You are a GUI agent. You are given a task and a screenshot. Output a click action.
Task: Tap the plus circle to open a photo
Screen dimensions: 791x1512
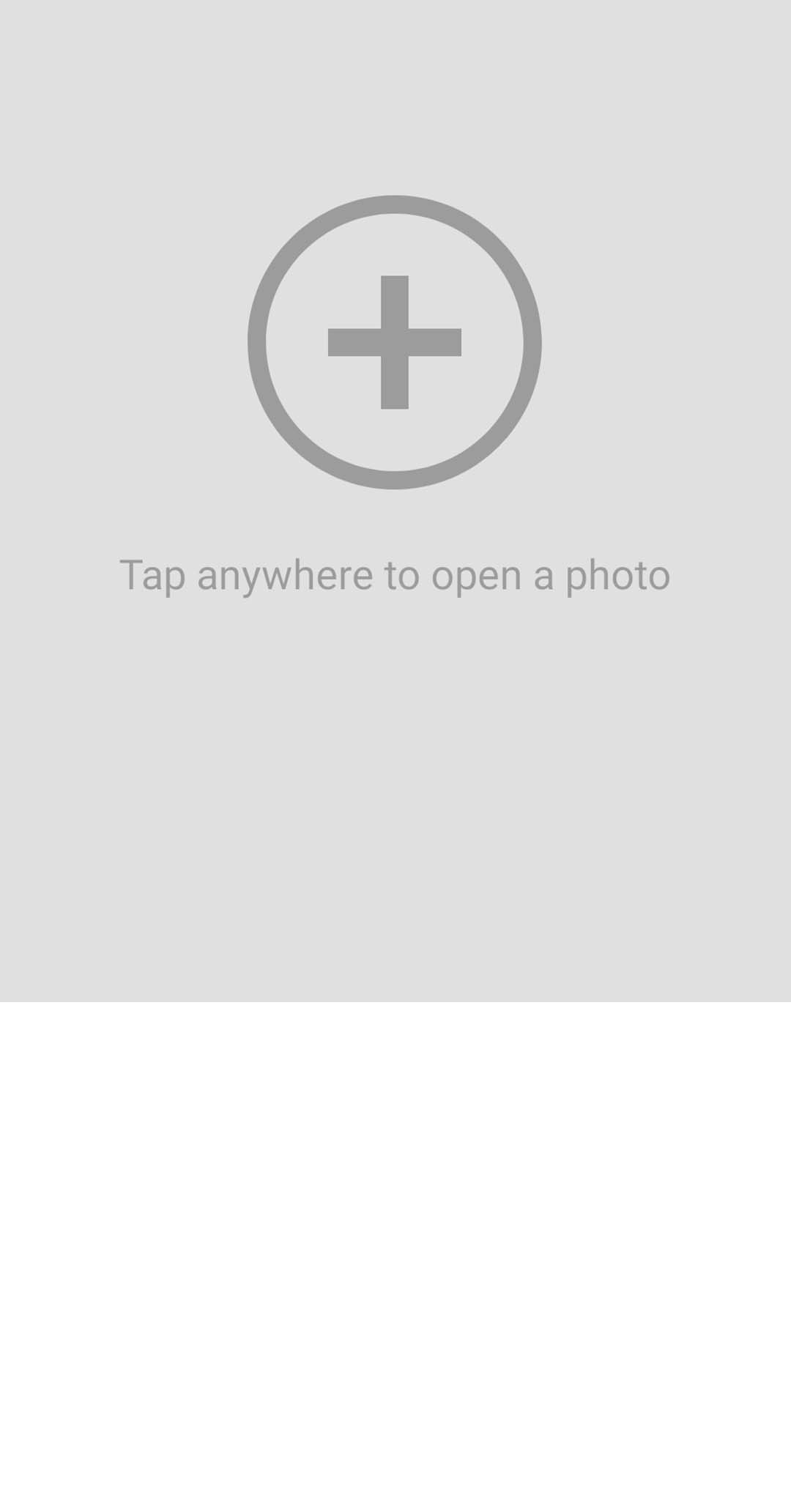[394, 342]
